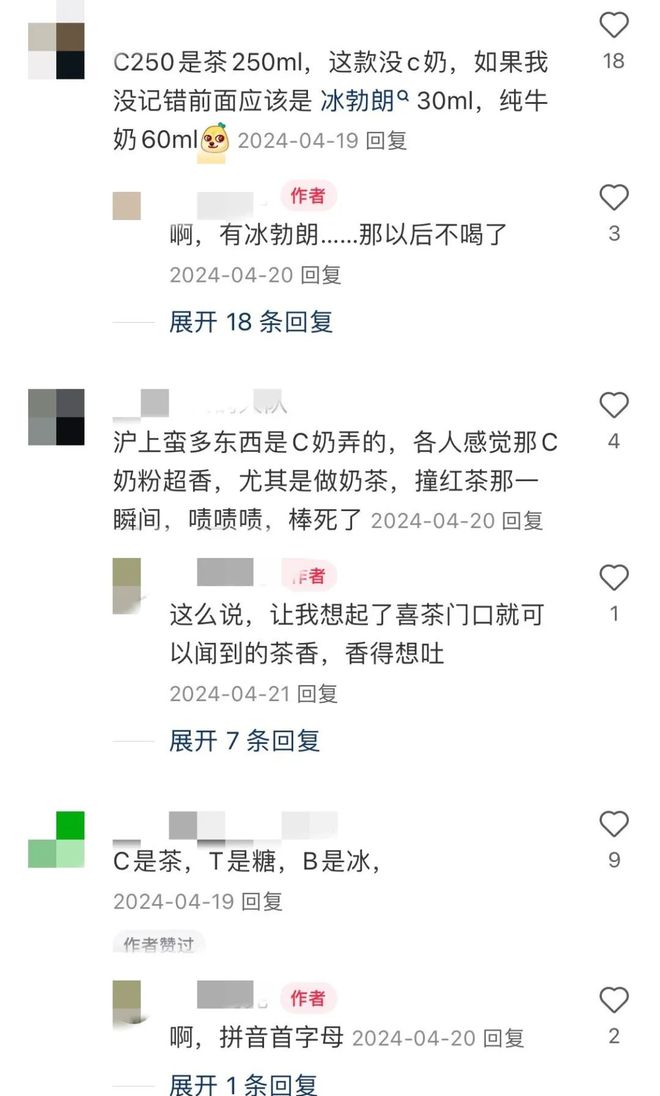Open avatar of the 沪上蛮多东西 commenter
Screen dimensions: 660x1096
[56, 416]
